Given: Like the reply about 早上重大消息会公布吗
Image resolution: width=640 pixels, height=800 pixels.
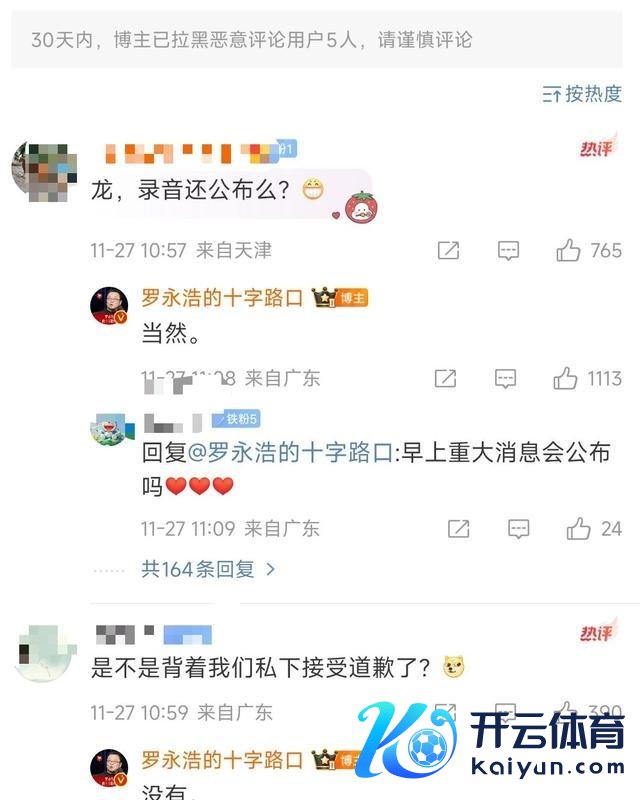Looking at the screenshot, I should click(579, 528).
